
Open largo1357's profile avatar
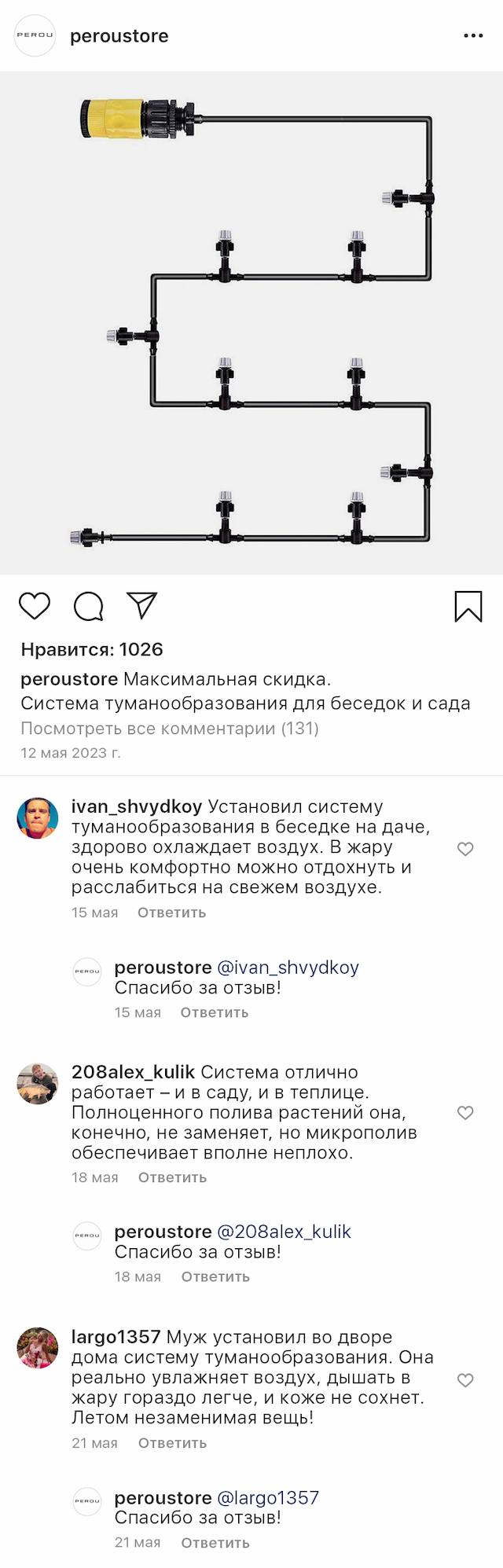tap(38, 1349)
